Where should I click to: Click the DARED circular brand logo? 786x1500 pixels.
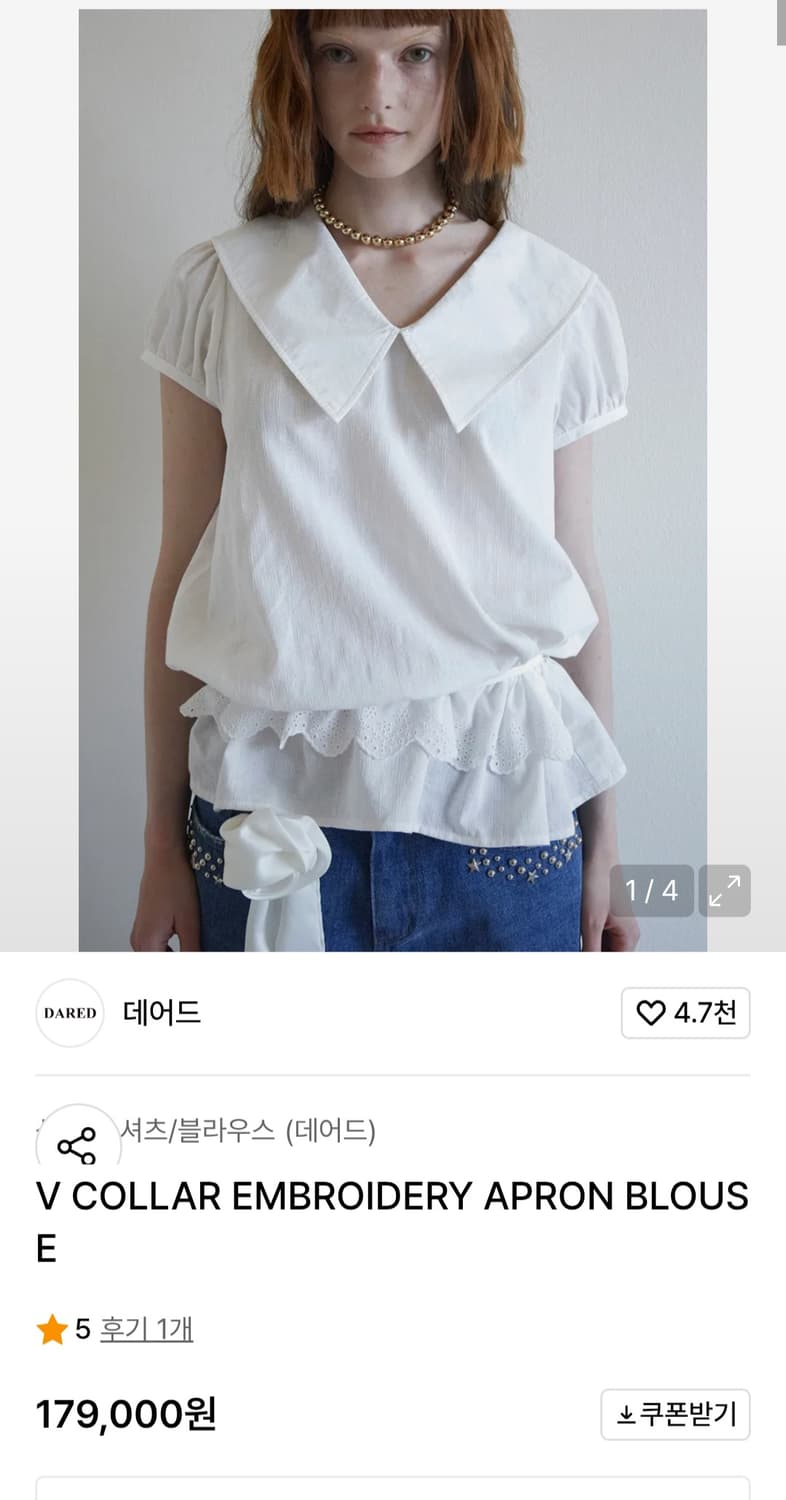click(69, 1013)
